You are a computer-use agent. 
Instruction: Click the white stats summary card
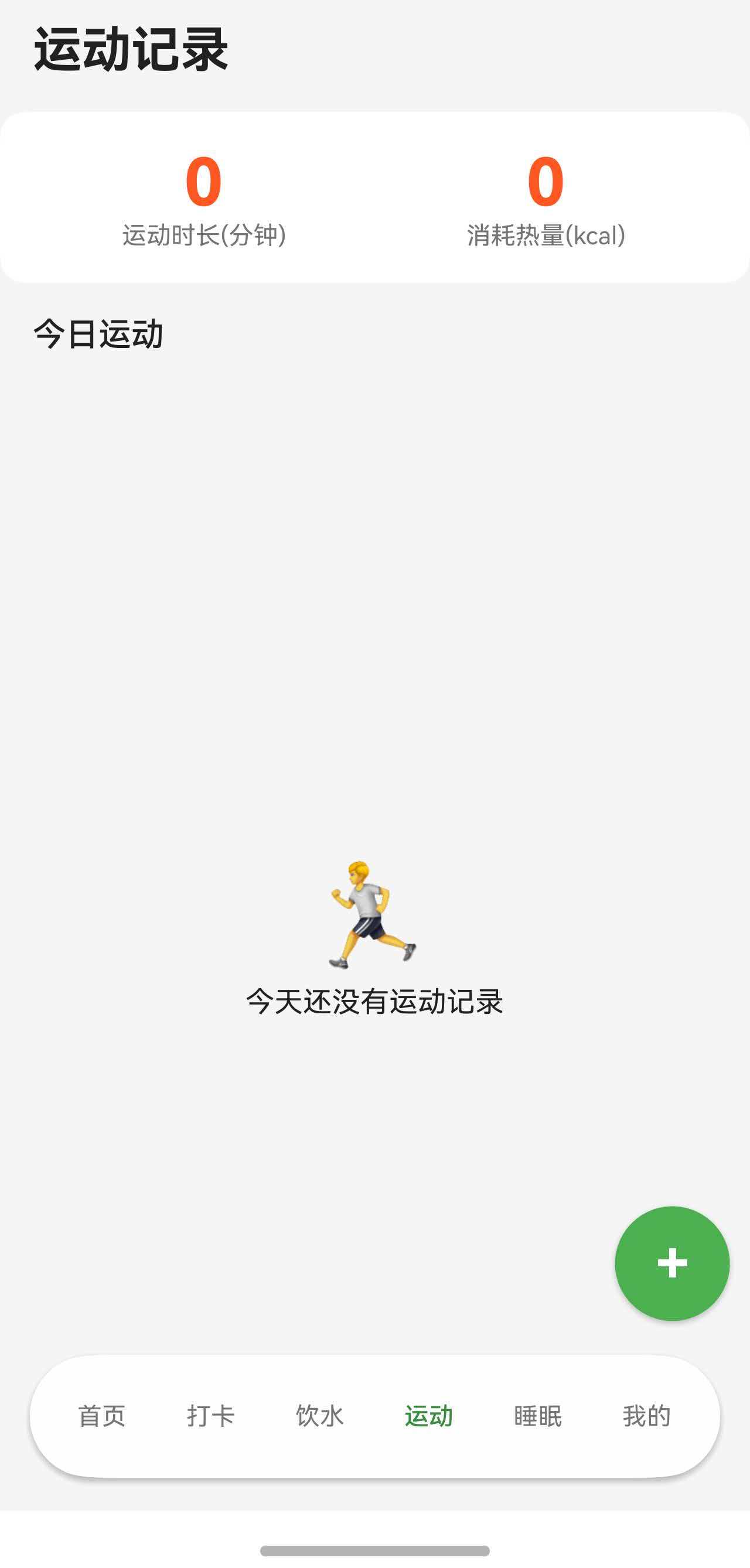[x=375, y=196]
